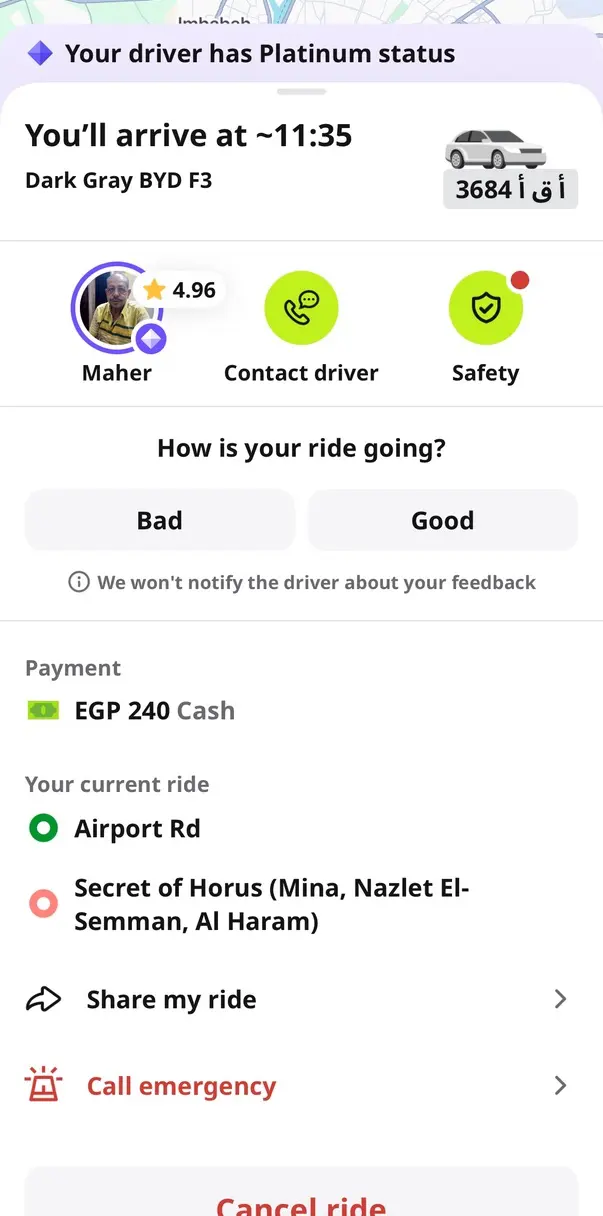Tap the Platinum status banner

pyautogui.click(x=301, y=54)
